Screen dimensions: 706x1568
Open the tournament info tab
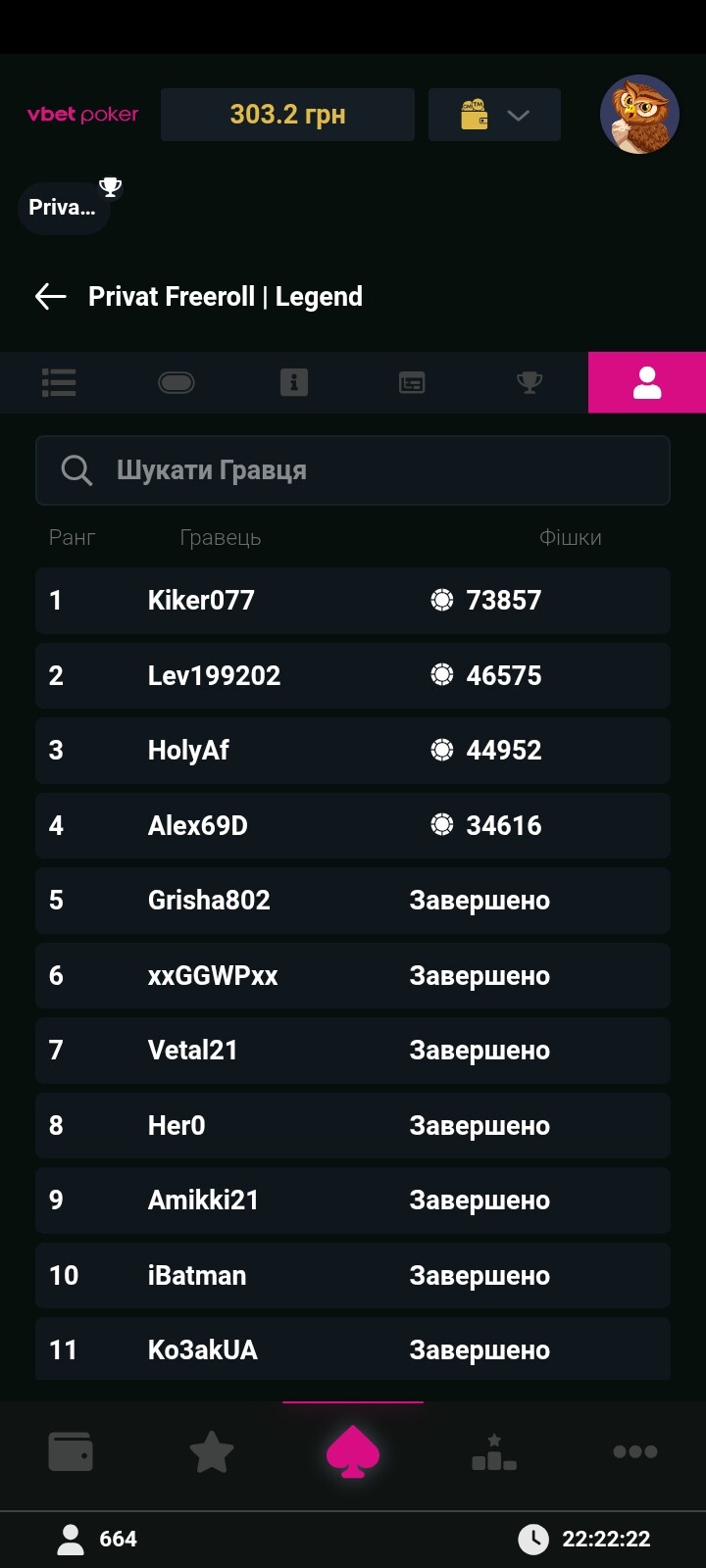click(294, 382)
